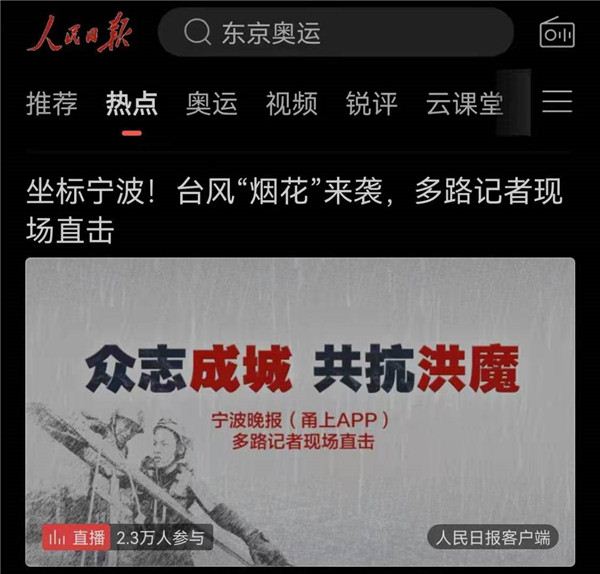Screen dimensions: 600x574
Task: Open the radio/audio icon
Action: pos(557,32)
